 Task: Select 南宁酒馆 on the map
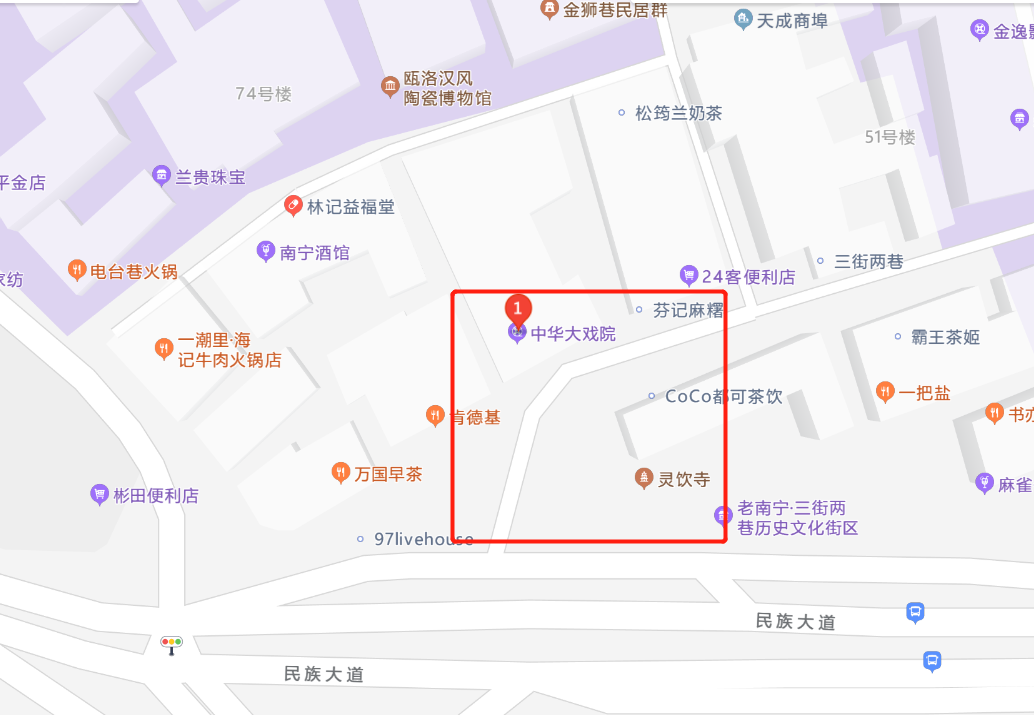tap(265, 252)
